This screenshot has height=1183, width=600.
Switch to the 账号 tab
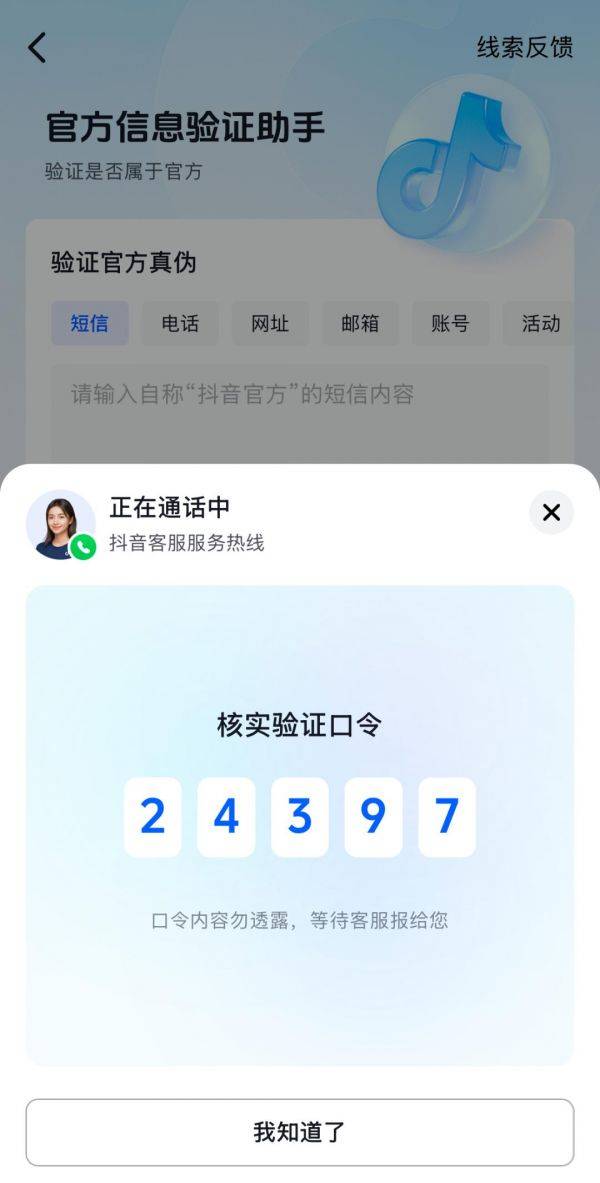450,324
